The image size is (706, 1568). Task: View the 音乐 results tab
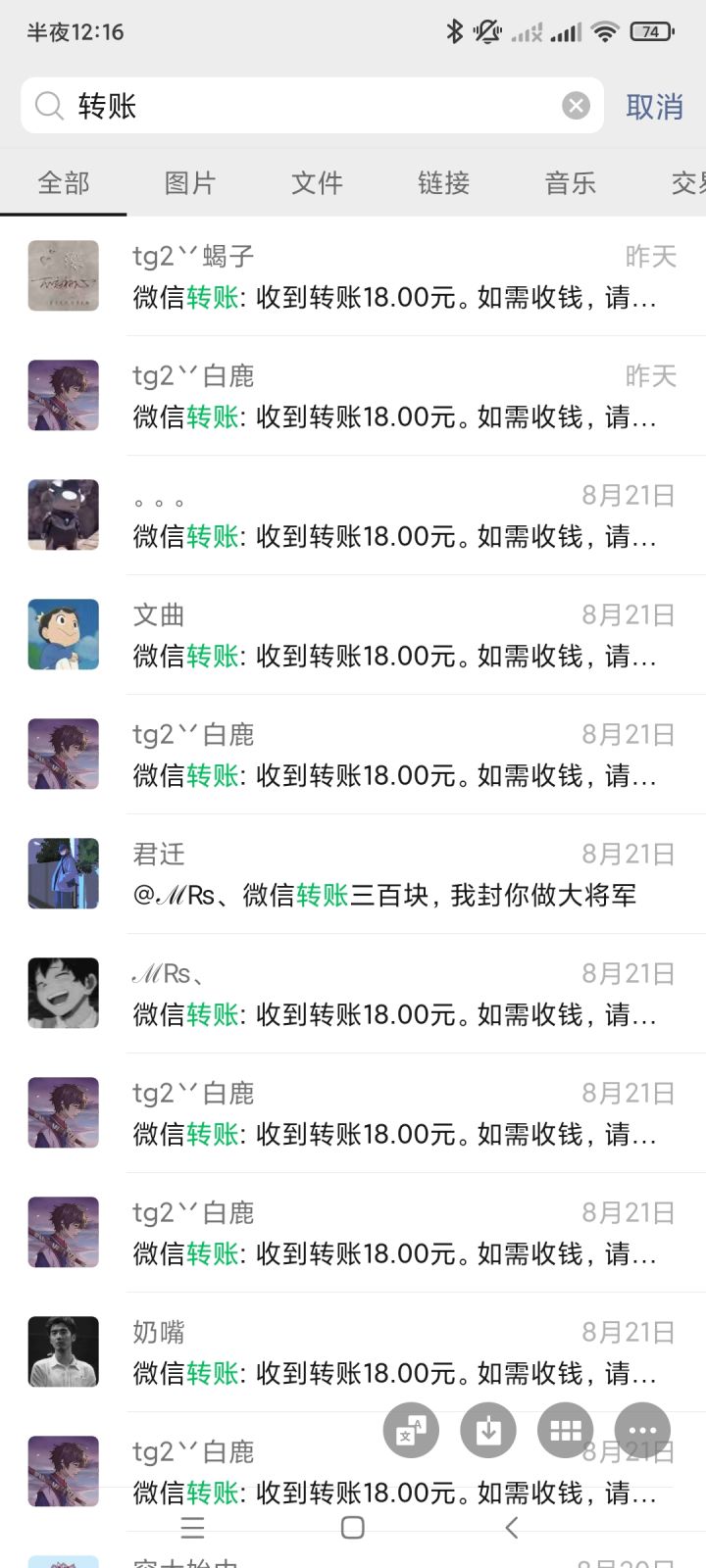(570, 182)
